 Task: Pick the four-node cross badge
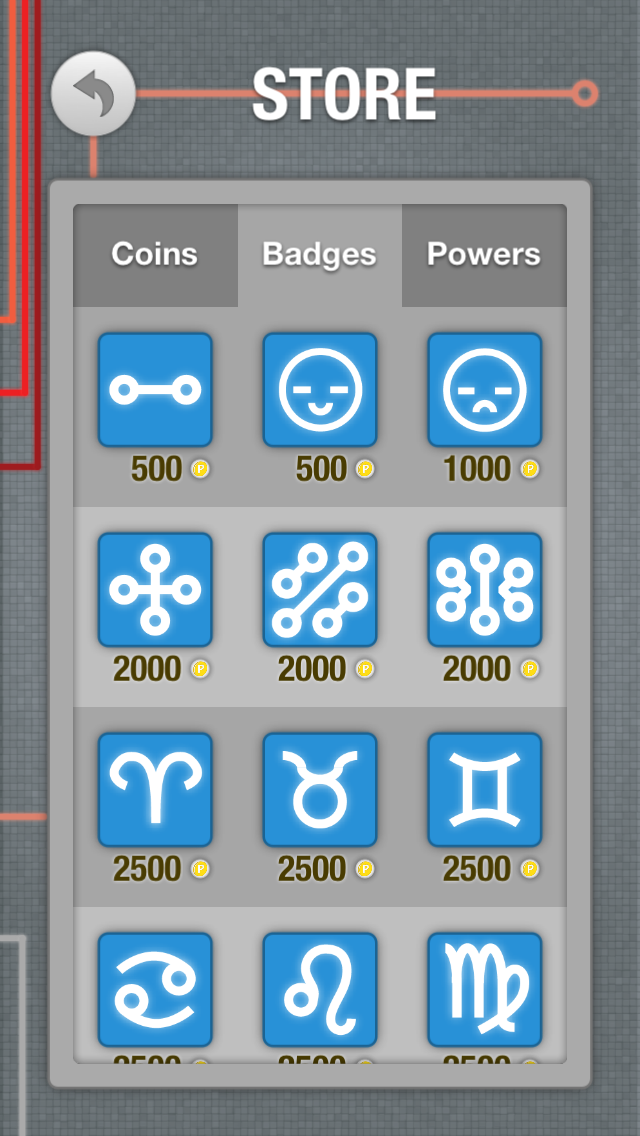point(155,590)
